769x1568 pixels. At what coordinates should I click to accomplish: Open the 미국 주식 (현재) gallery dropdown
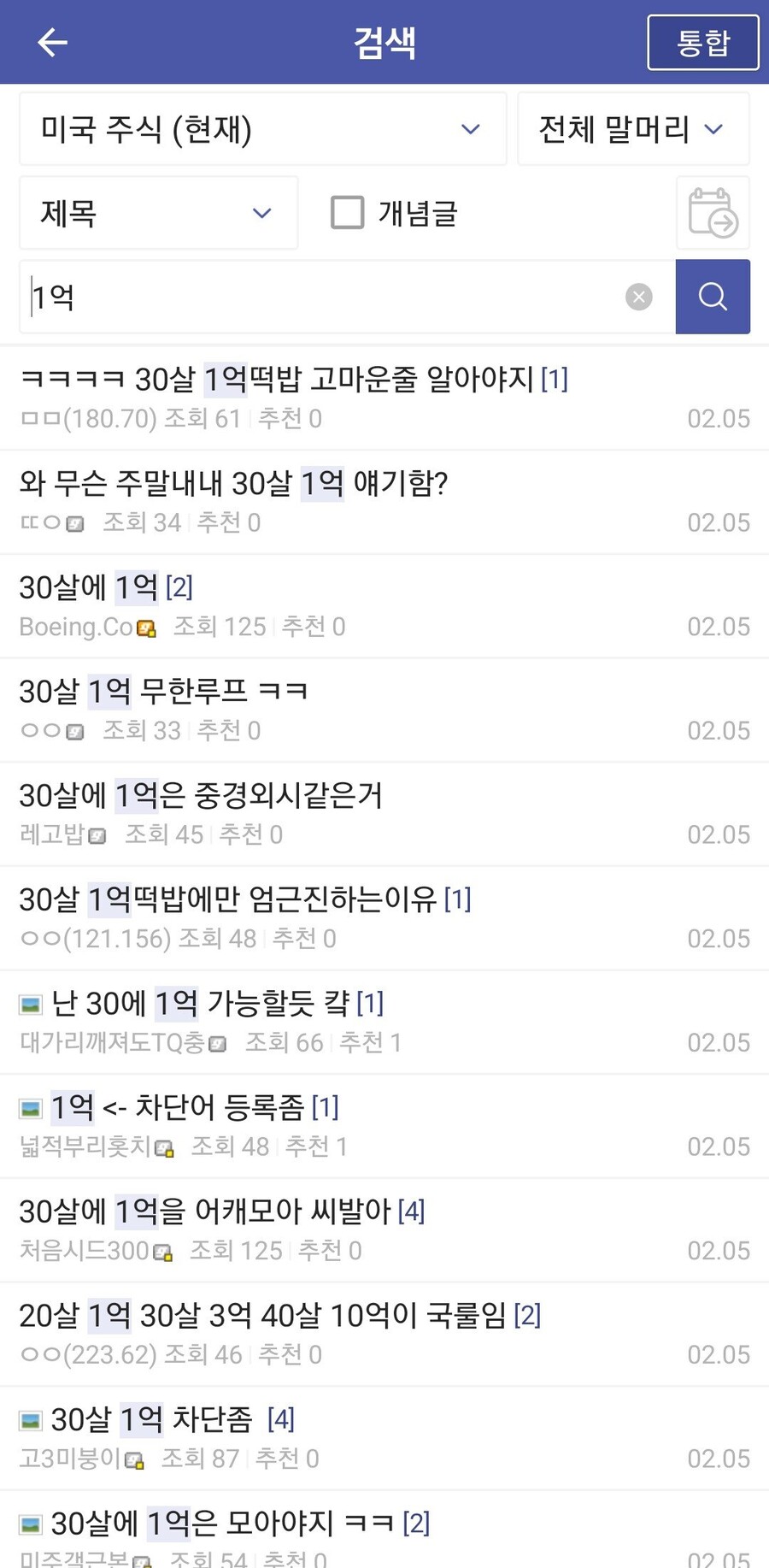click(x=263, y=129)
